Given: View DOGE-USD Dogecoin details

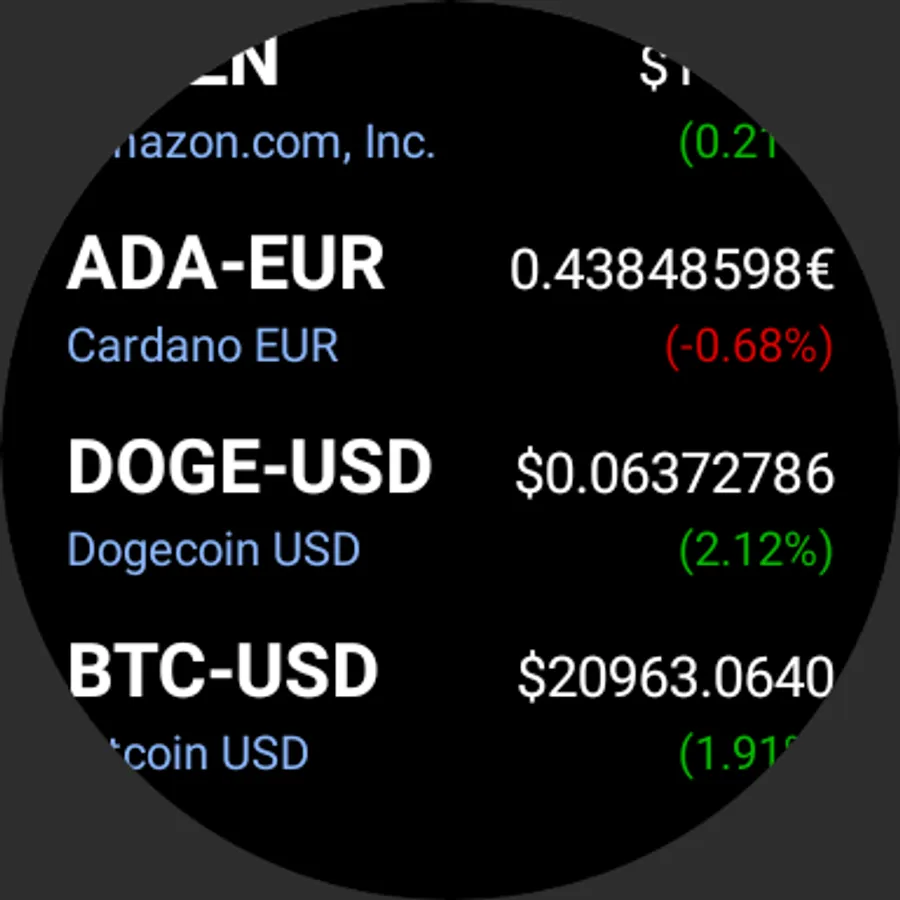Looking at the screenshot, I should click(450, 507).
